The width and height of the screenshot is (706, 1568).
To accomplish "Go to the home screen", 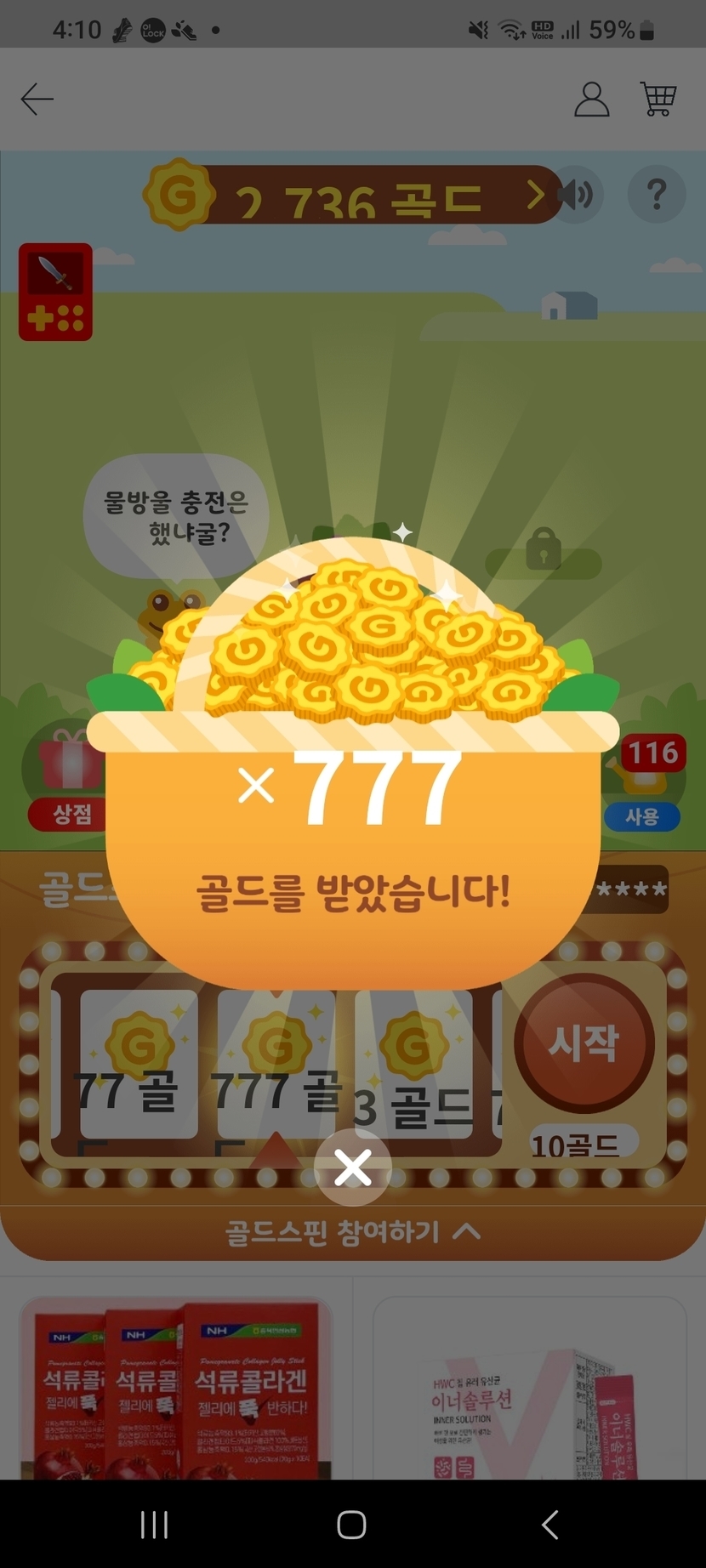I will [352, 1525].
